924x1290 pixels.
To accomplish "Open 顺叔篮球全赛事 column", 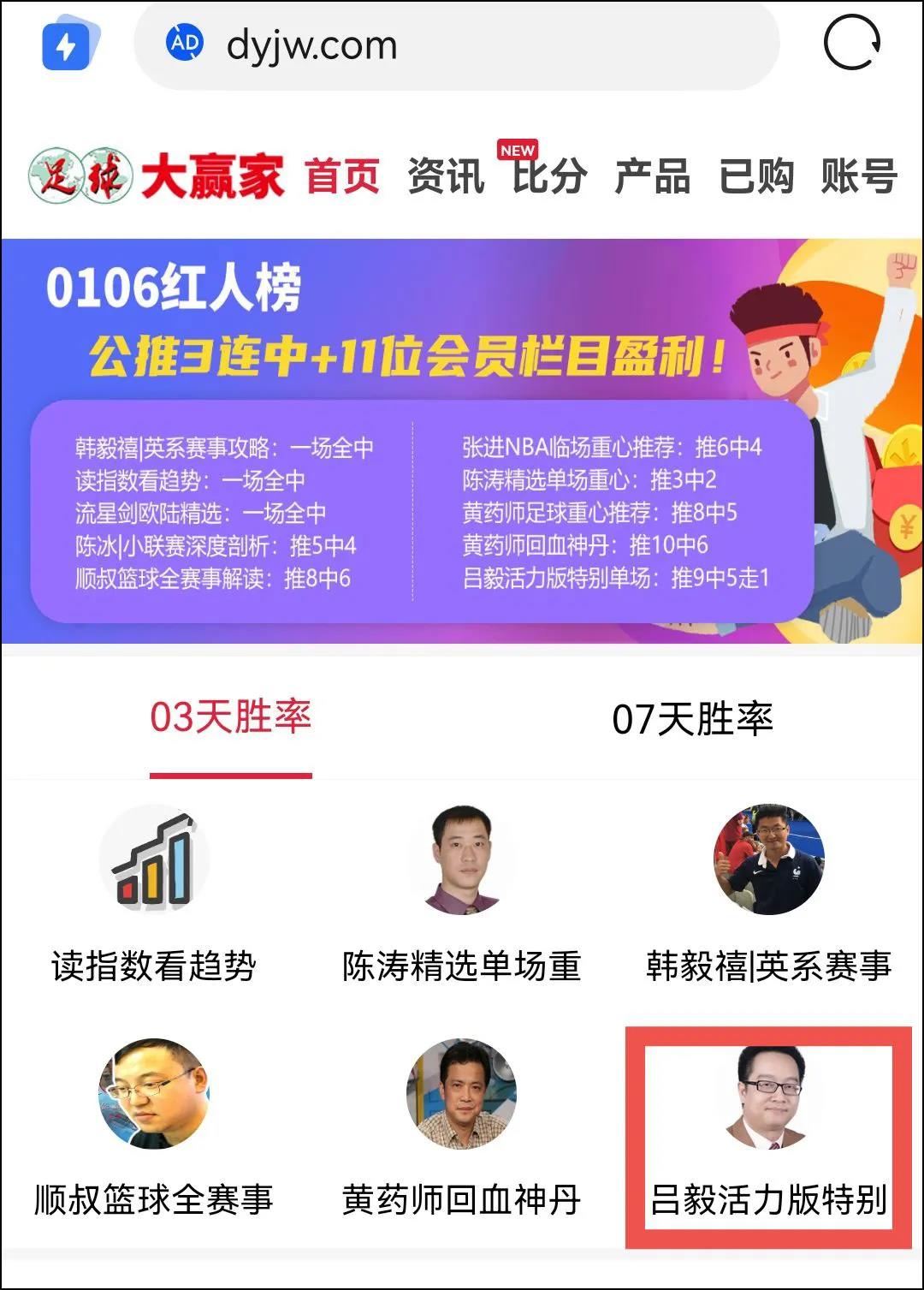I will click(154, 1130).
